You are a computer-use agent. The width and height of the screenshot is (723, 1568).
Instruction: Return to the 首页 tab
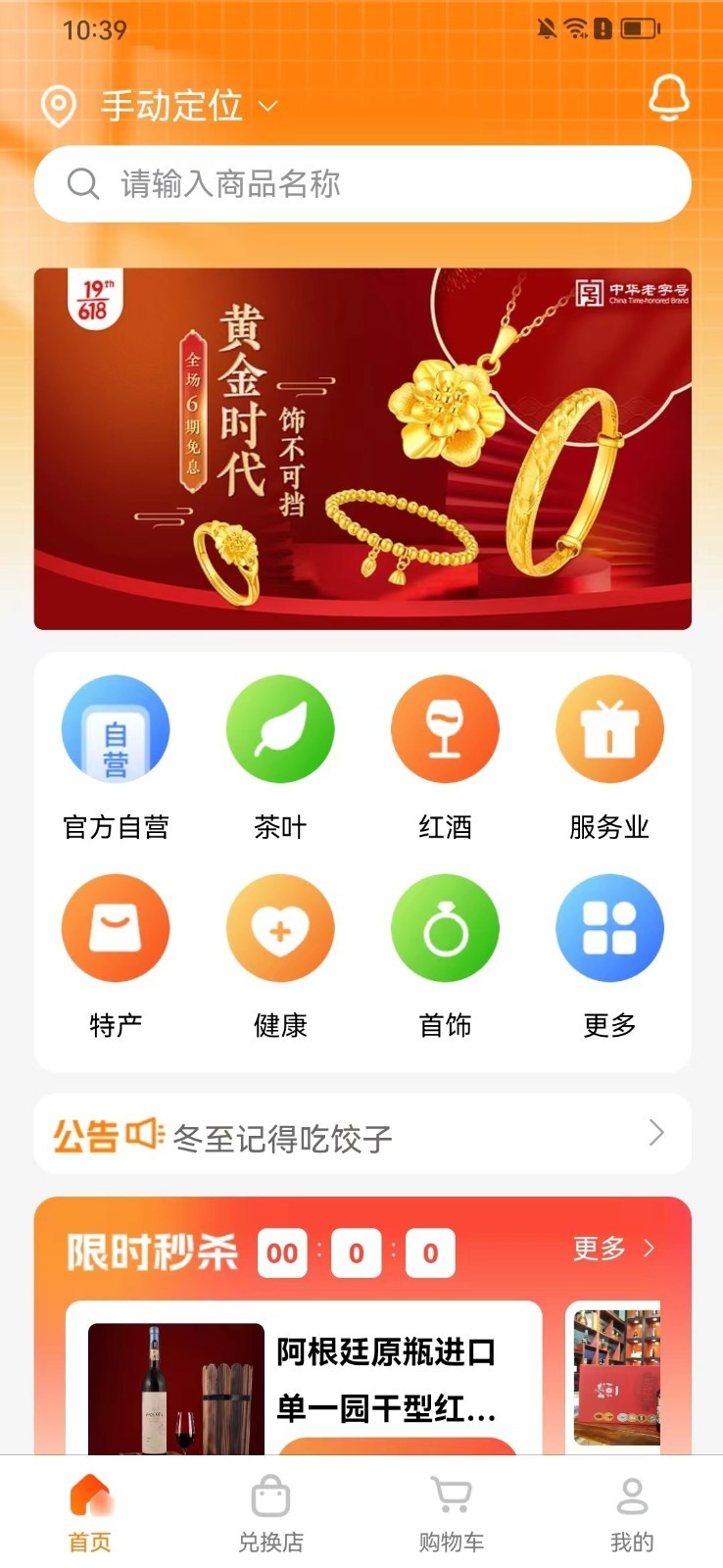click(90, 1514)
